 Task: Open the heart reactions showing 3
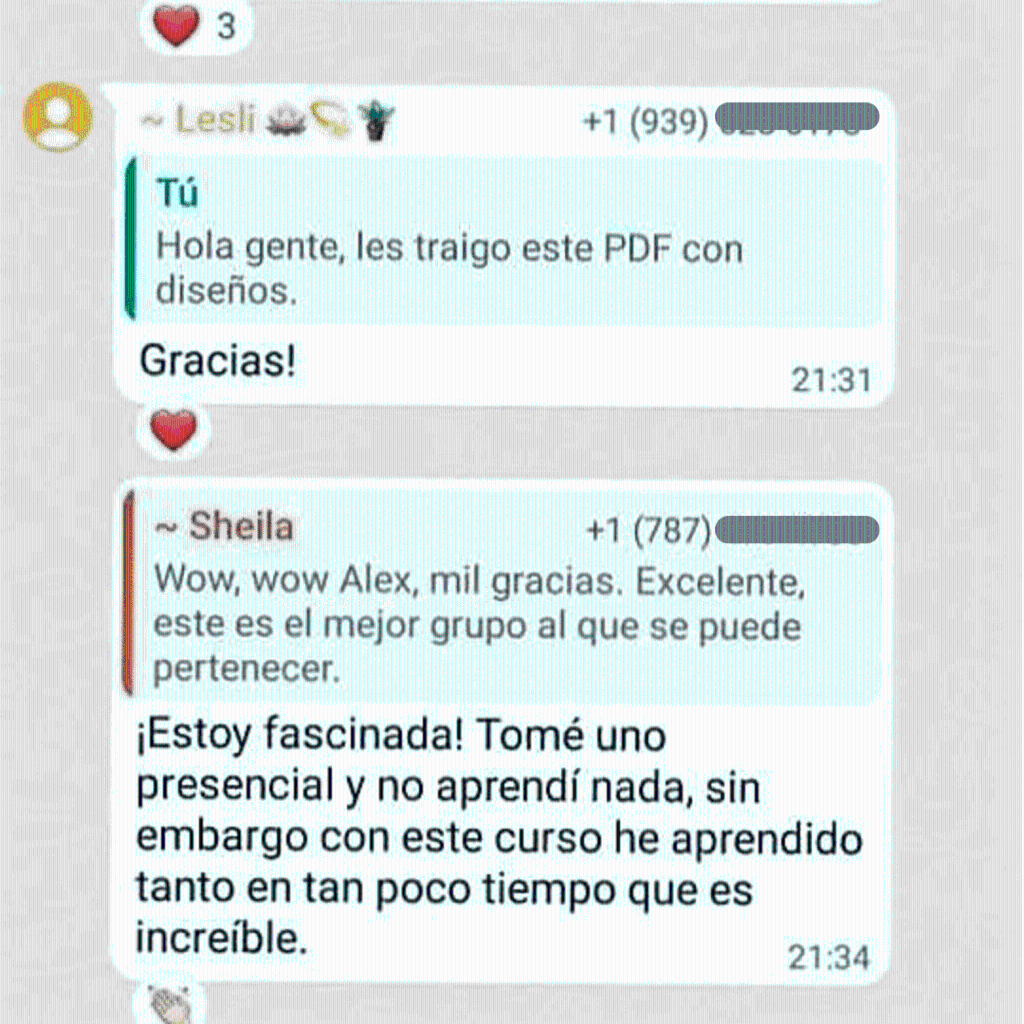pos(196,24)
